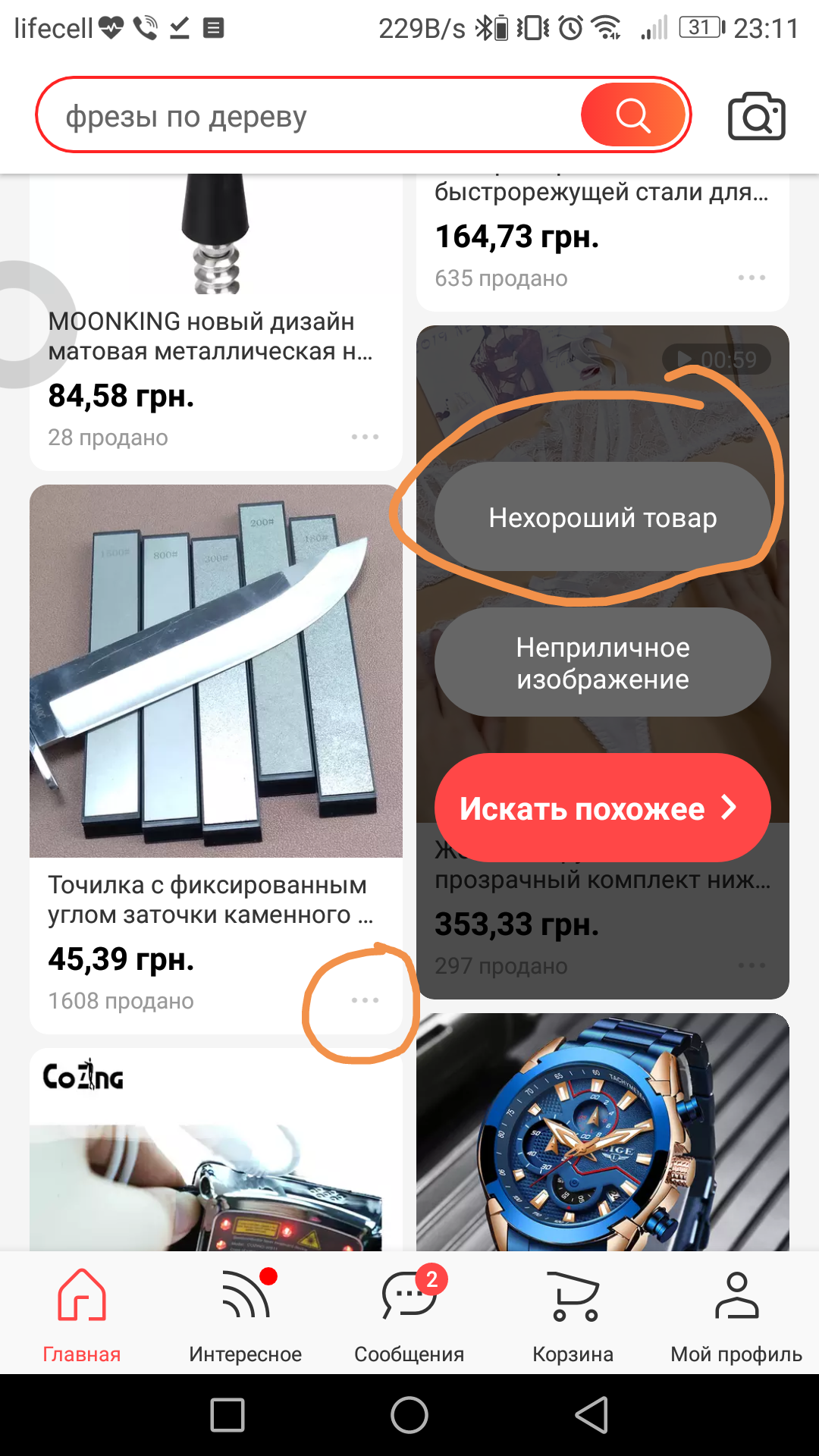Open three-dot menu on 164,73 грн. product
Image resolution: width=819 pixels, height=1456 pixels.
(752, 278)
